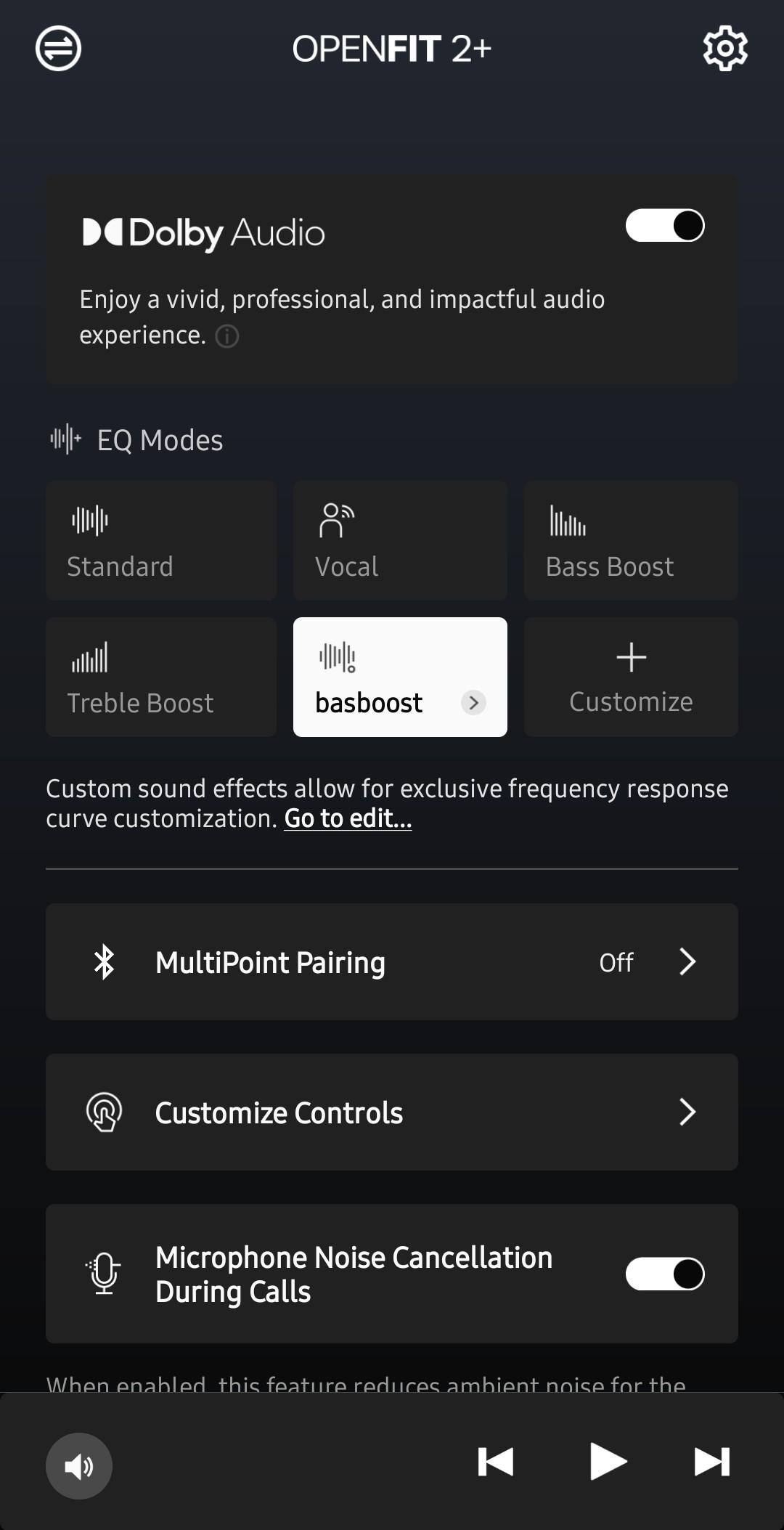Disable Microphone Noise Cancellation During Calls

pyautogui.click(x=664, y=1274)
